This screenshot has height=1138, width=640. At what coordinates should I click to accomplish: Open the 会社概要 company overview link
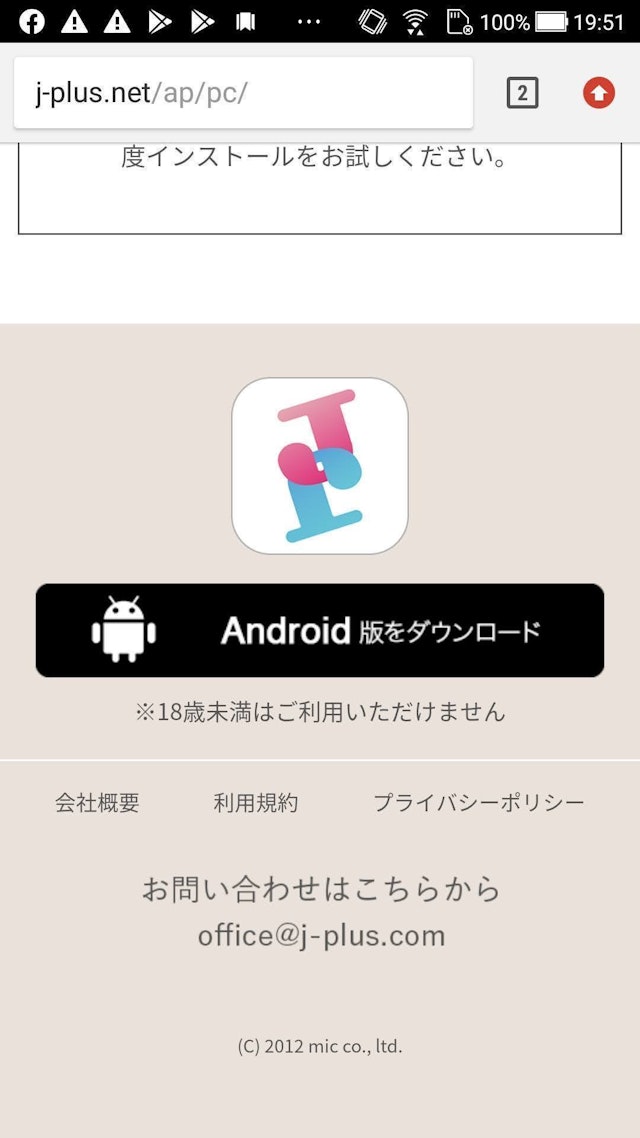[97, 802]
